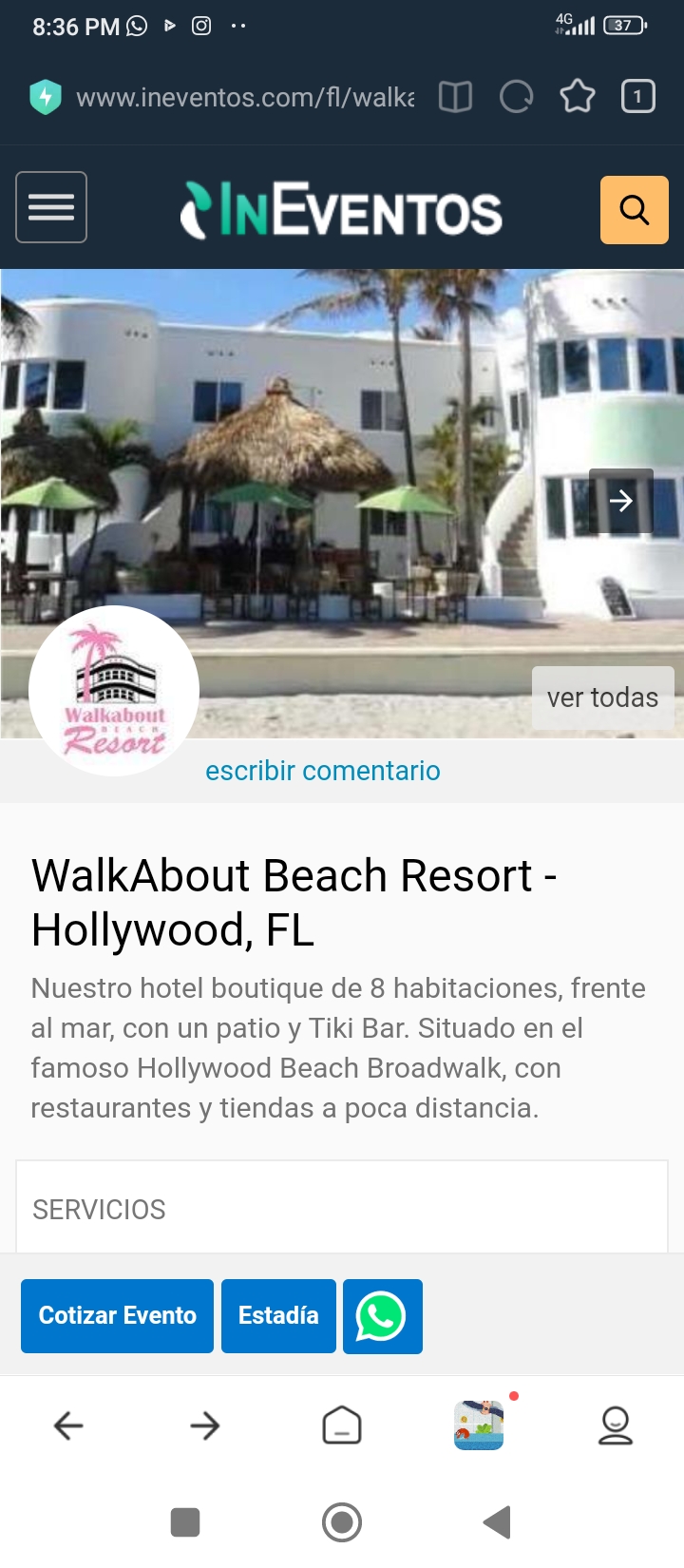The width and height of the screenshot is (684, 1568).
Task: Contact the resort via WhatsApp button
Action: (382, 1316)
